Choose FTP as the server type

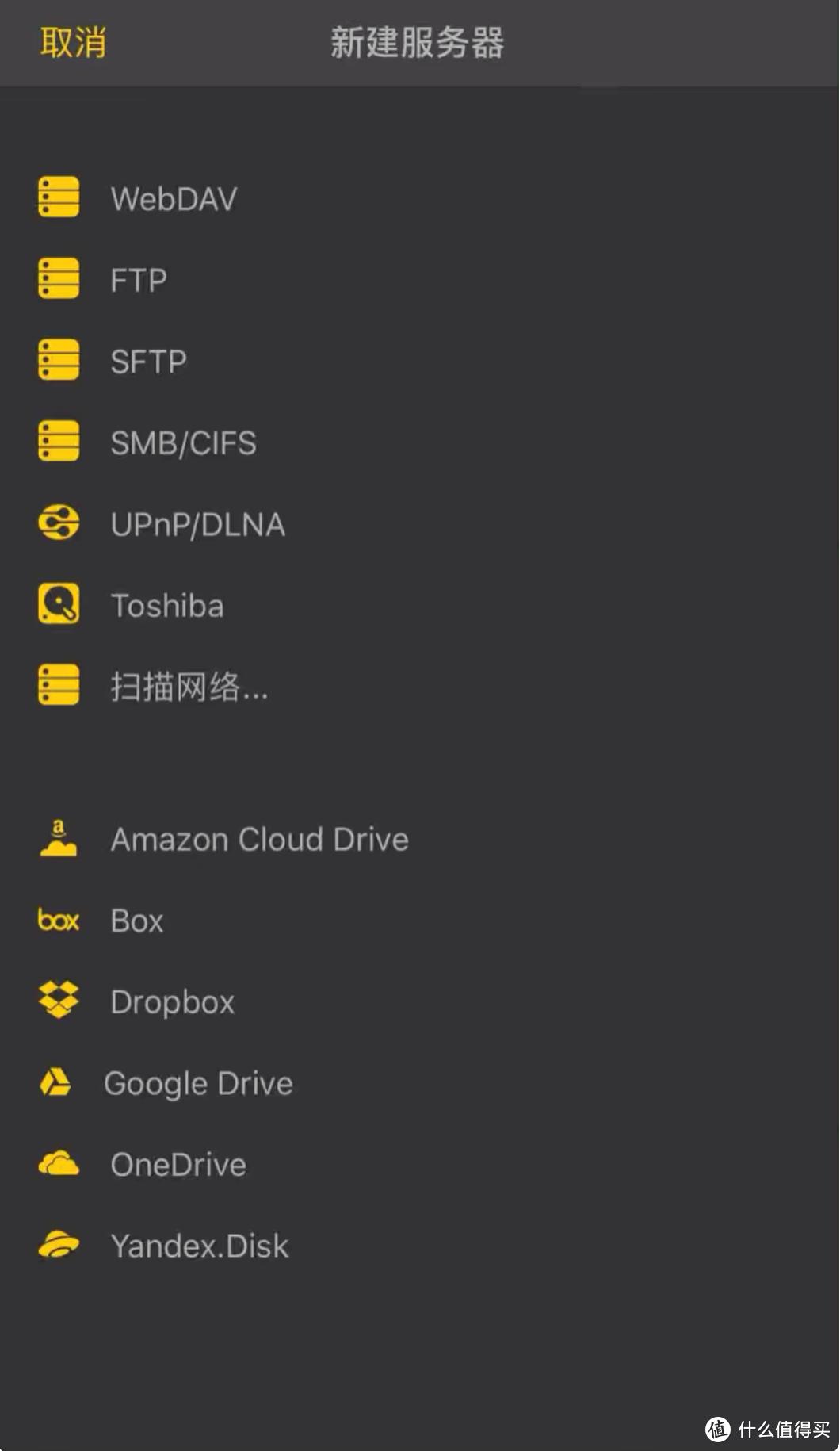click(x=139, y=280)
